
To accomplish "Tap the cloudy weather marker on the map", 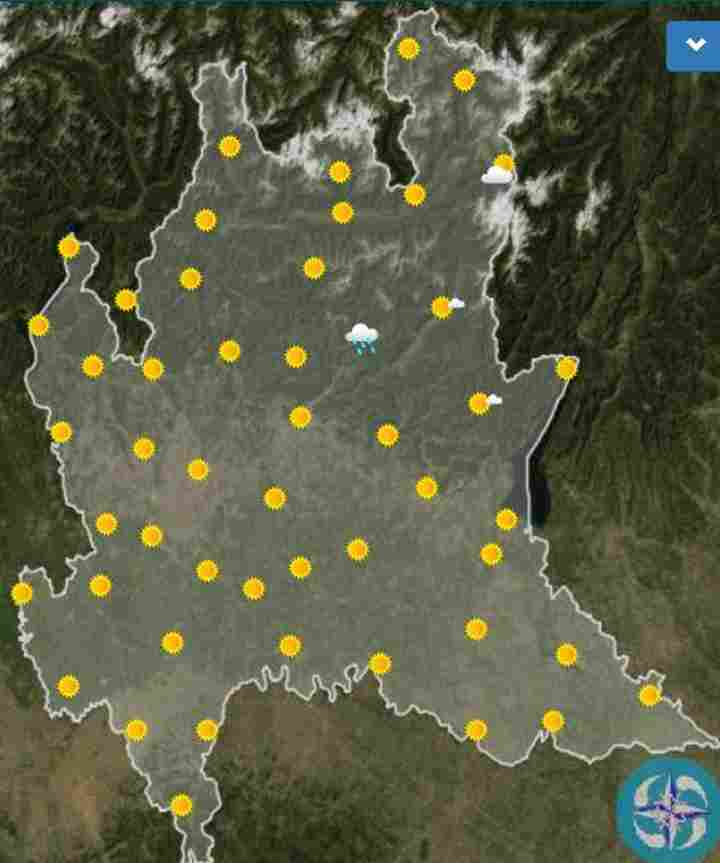I will [497, 175].
